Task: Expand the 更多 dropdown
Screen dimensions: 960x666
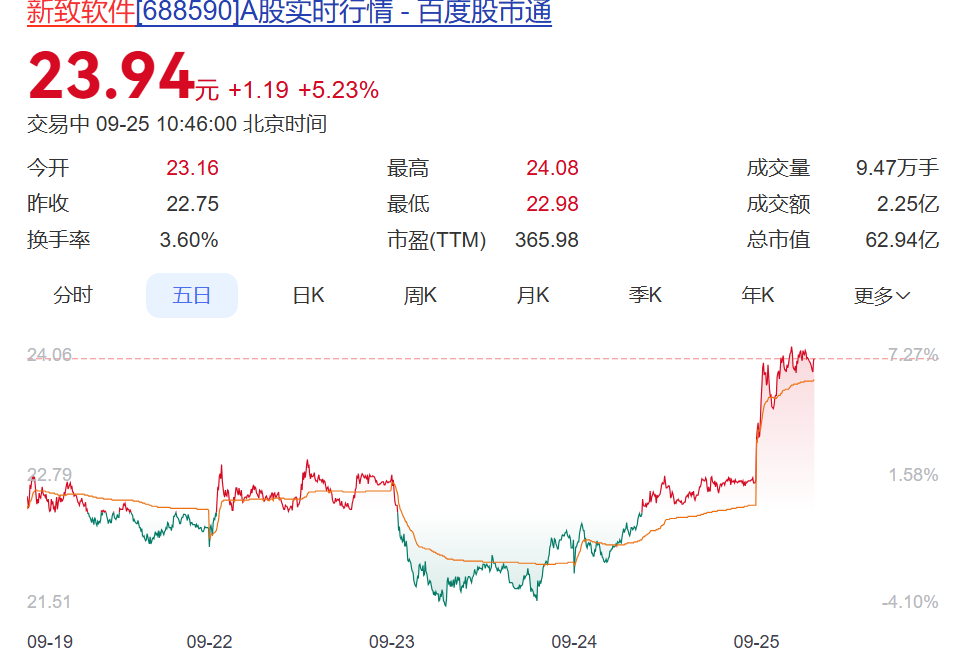Action: tap(881, 295)
